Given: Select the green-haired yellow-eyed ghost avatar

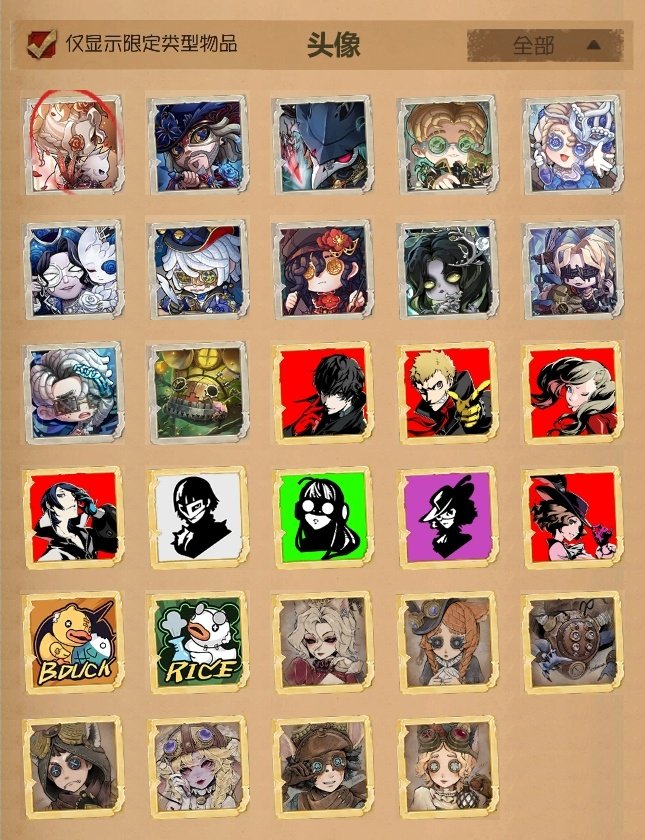Looking at the screenshot, I should click(447, 268).
